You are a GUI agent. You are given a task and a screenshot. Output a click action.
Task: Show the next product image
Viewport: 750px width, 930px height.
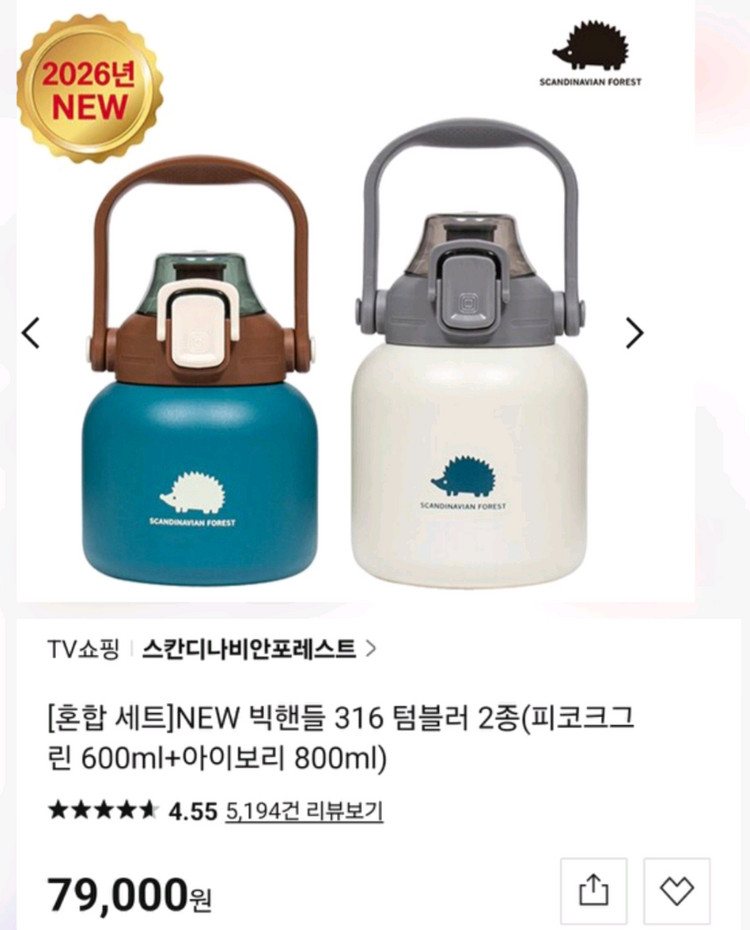click(x=634, y=333)
